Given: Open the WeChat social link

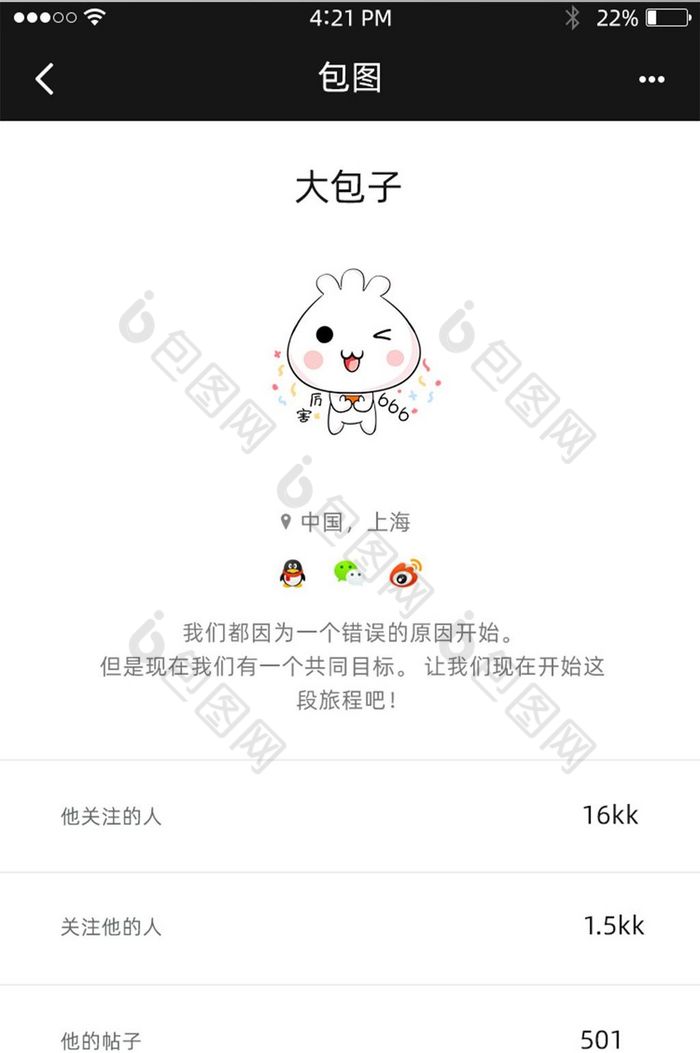Looking at the screenshot, I should pyautogui.click(x=348, y=572).
